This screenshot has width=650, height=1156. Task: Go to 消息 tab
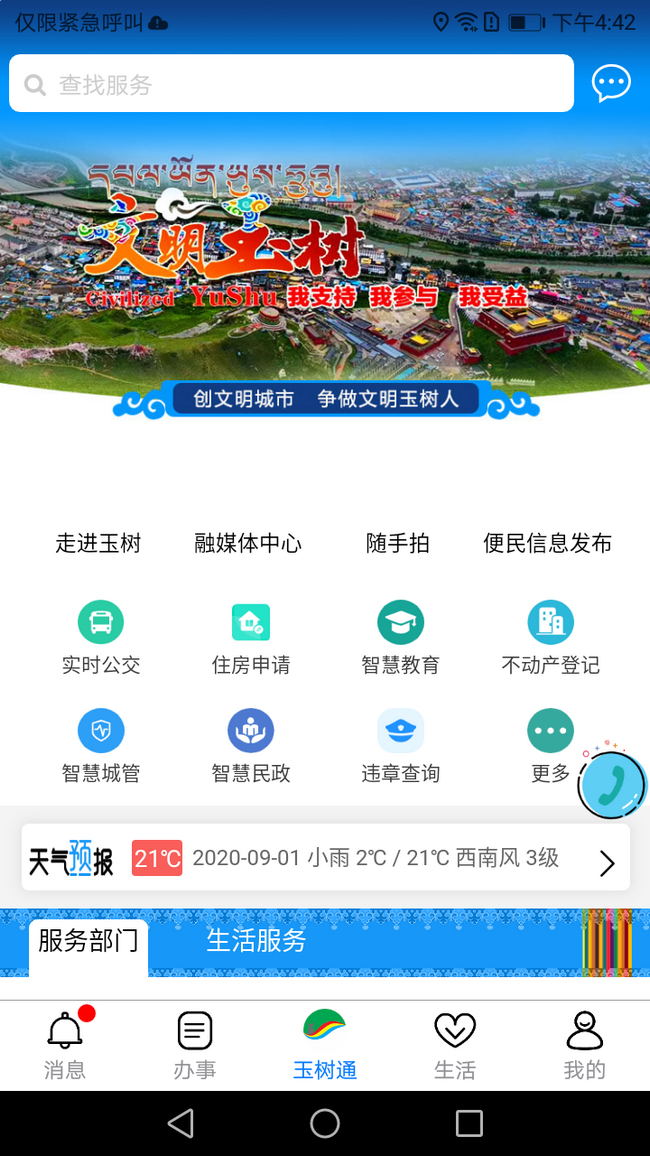65,1045
